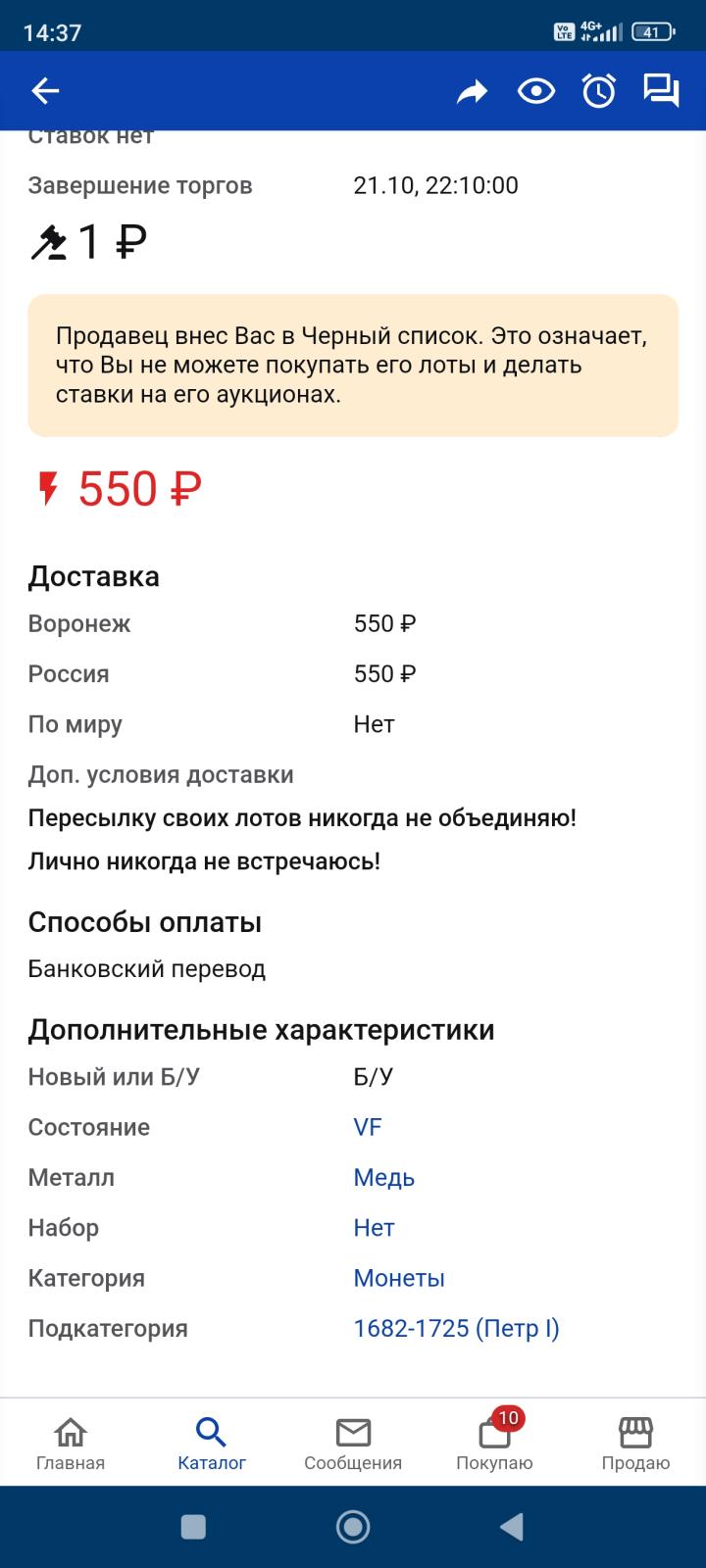
Task: Open subcategory 1682-1725 (Петр I)
Action: click(x=456, y=1328)
